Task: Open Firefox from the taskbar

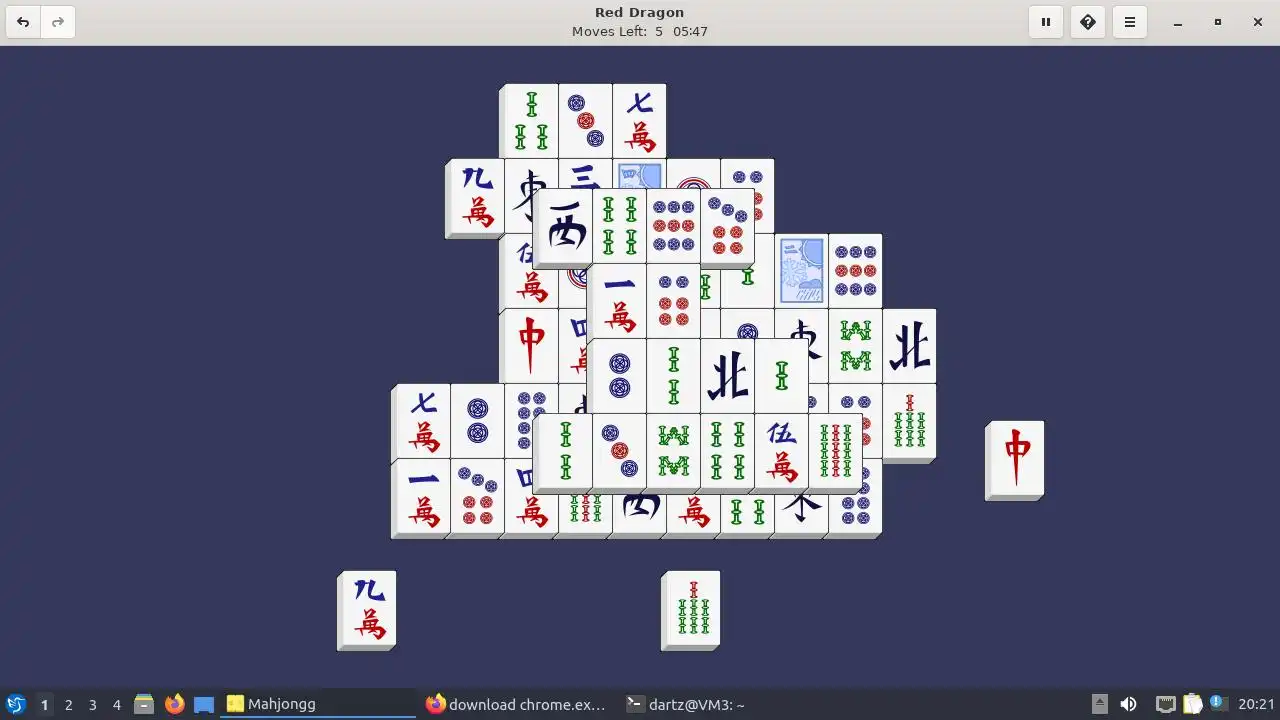Action: click(x=175, y=704)
